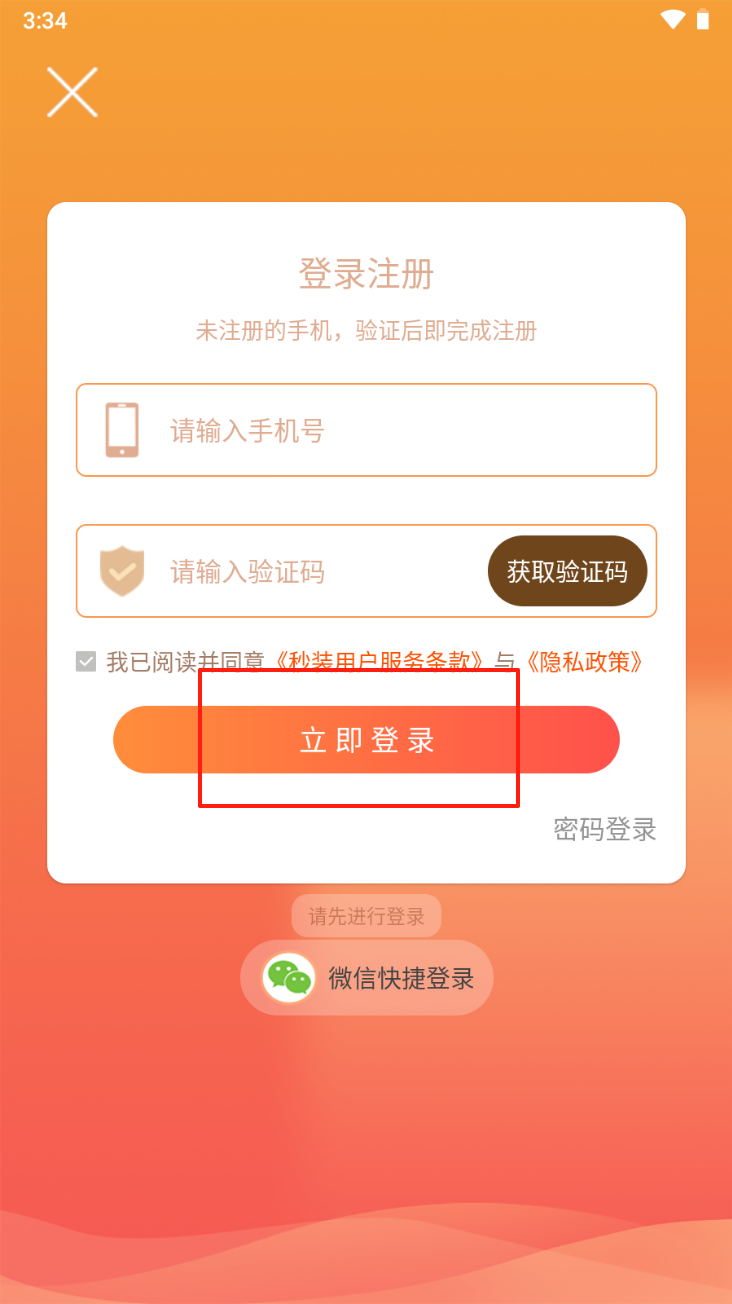Image resolution: width=732 pixels, height=1304 pixels.
Task: Switch to 密码登录
Action: (x=604, y=829)
